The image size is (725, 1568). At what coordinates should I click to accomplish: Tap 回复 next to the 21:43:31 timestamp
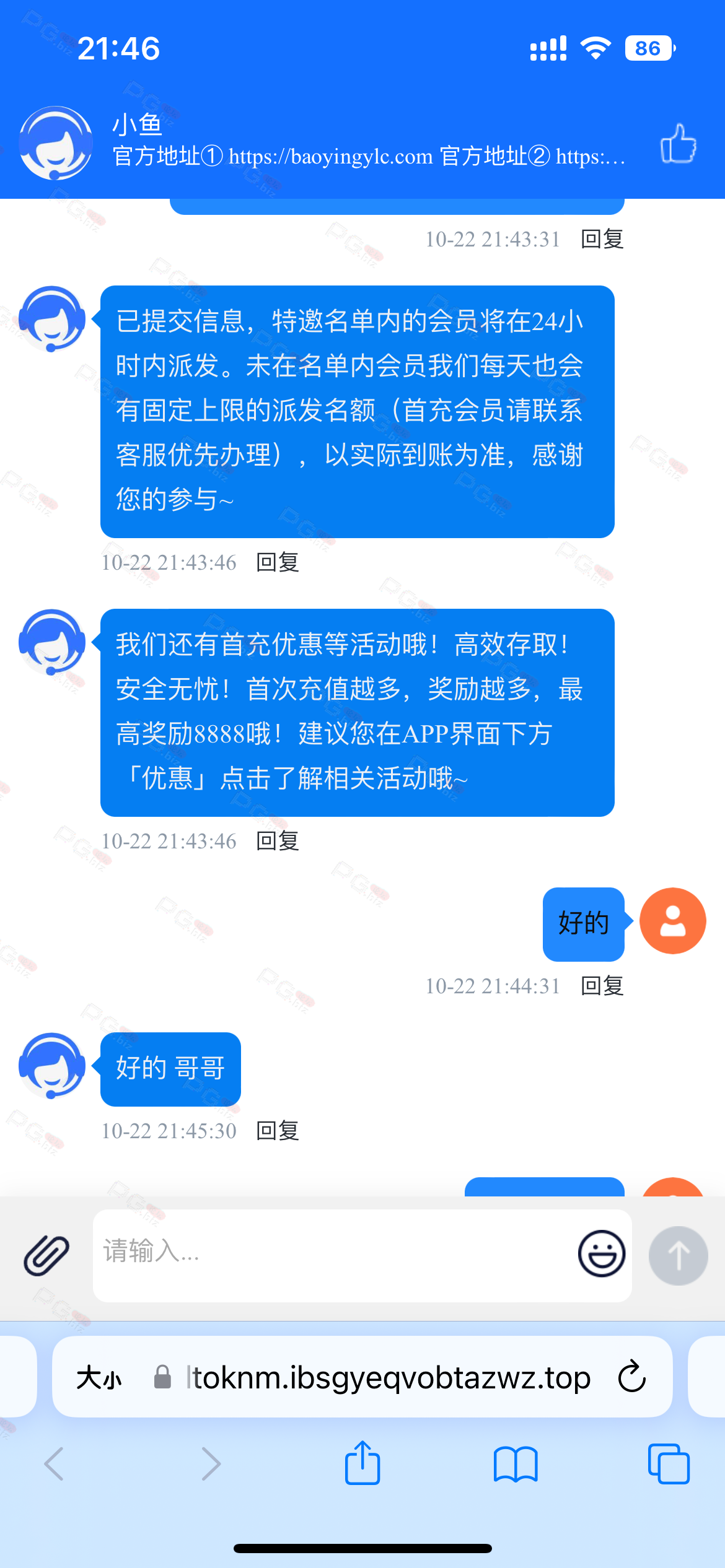pyautogui.click(x=602, y=239)
